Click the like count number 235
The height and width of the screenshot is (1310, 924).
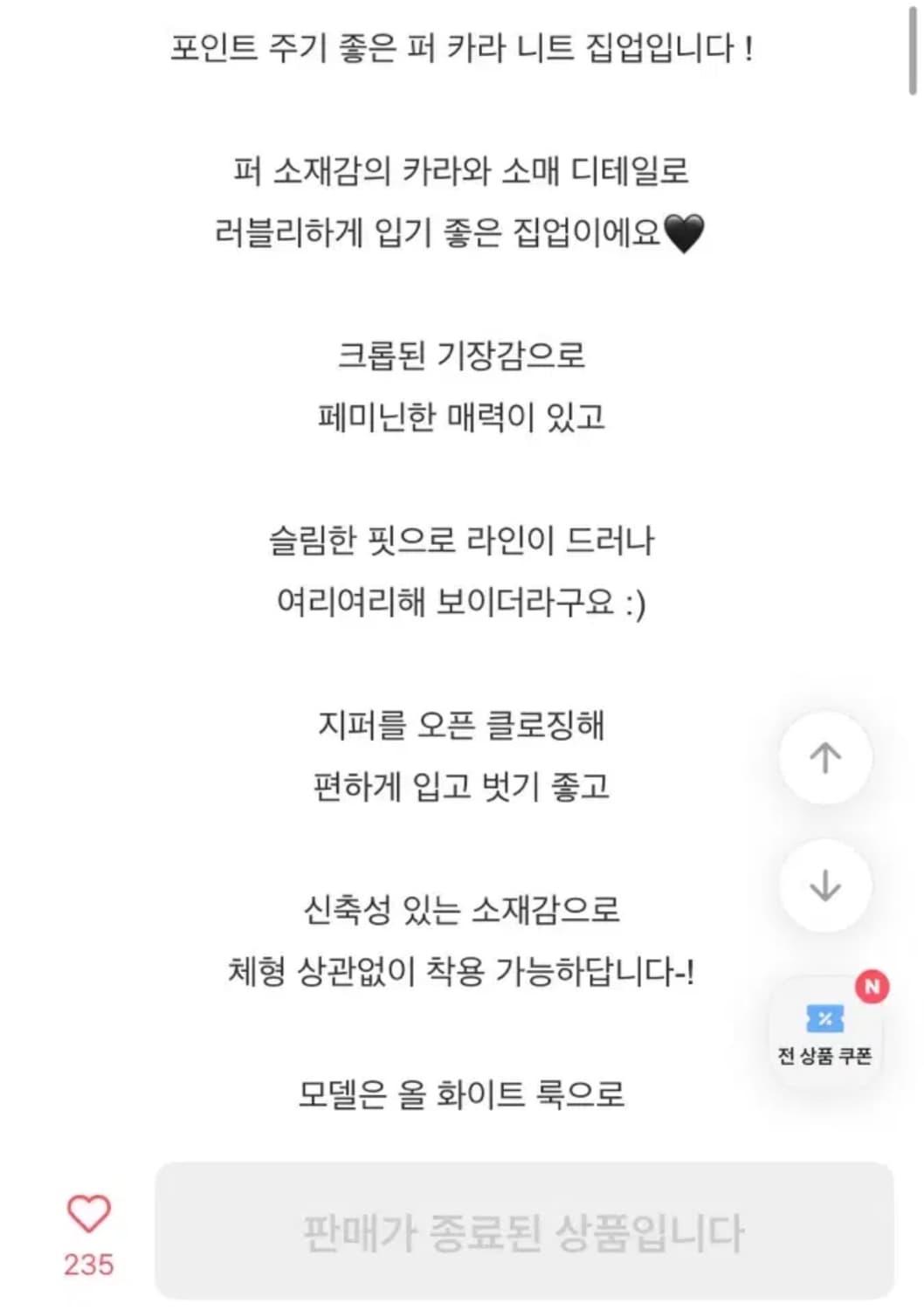point(87,1262)
